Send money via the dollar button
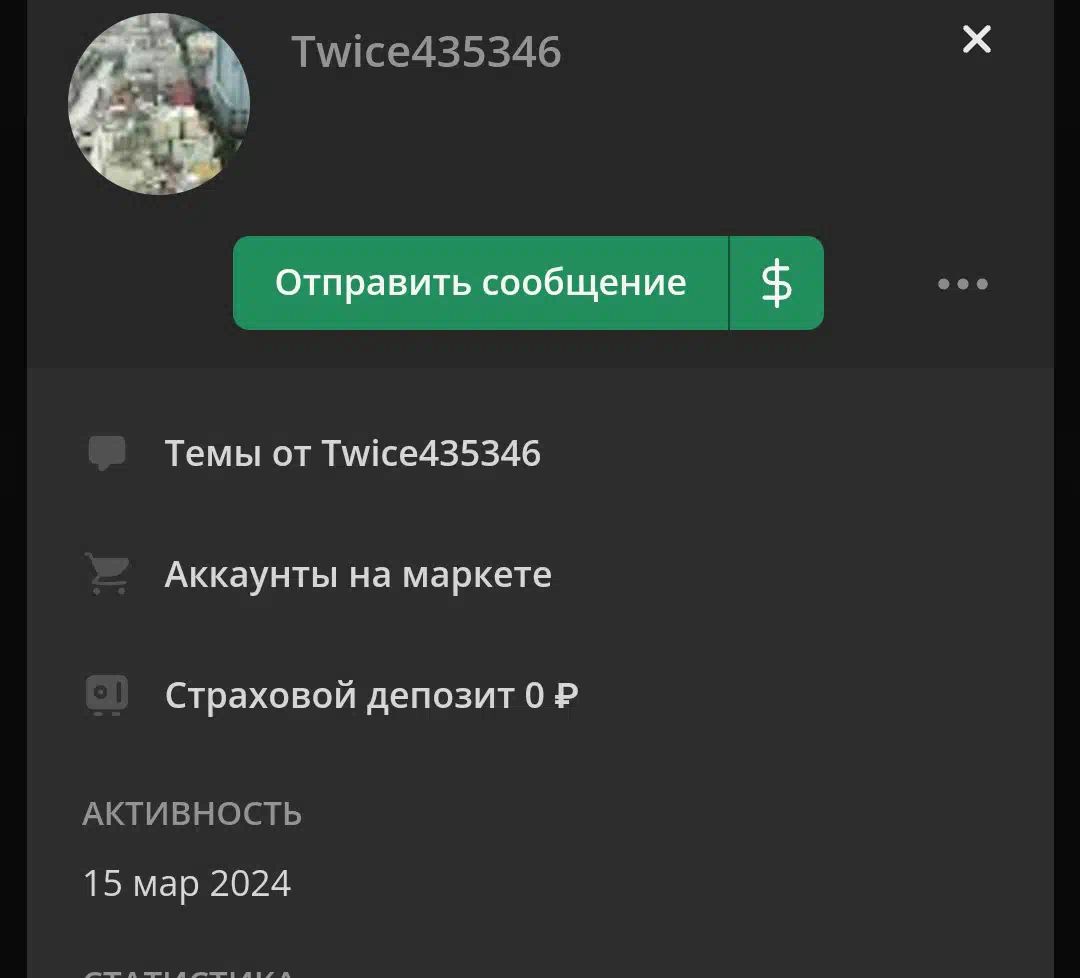Image resolution: width=1080 pixels, height=978 pixels. click(777, 283)
